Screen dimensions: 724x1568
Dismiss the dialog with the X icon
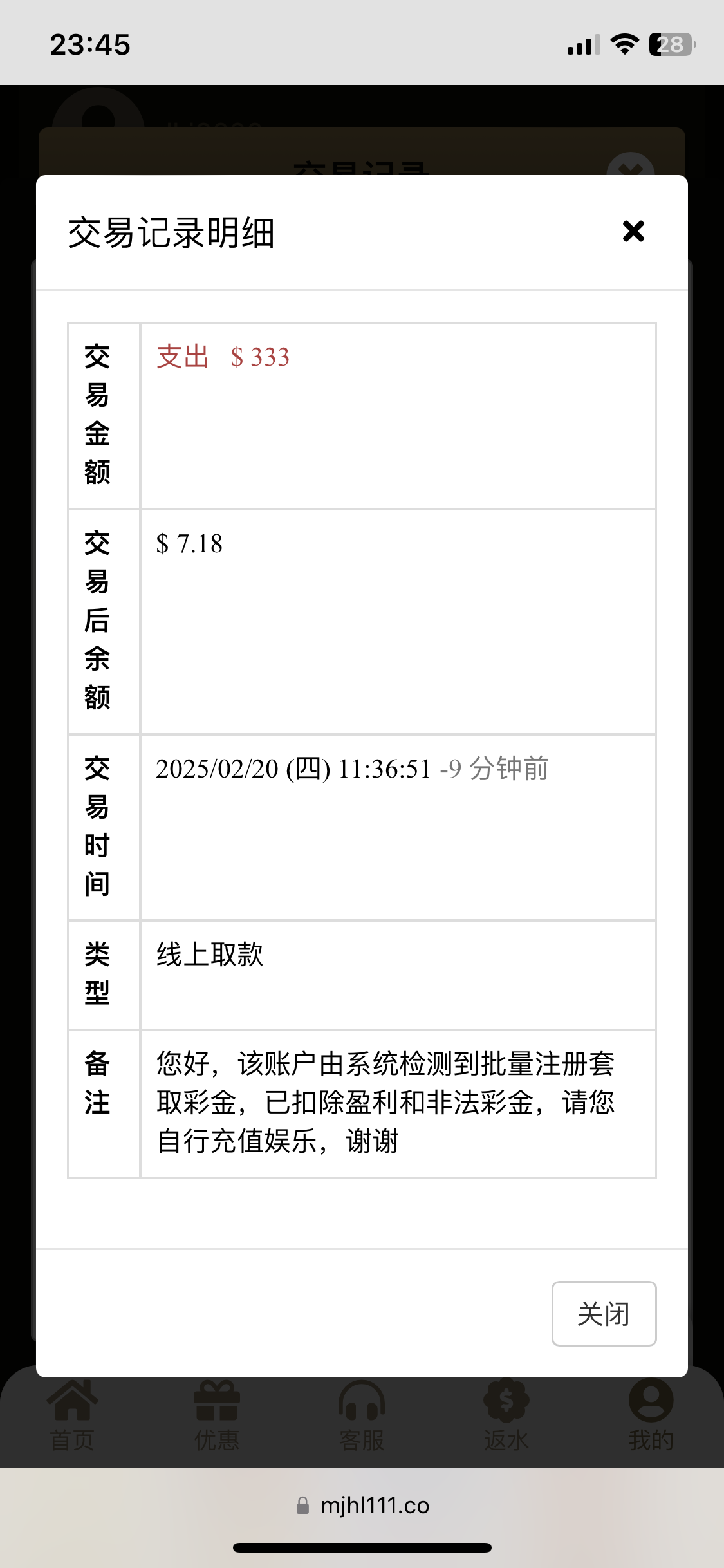(633, 231)
